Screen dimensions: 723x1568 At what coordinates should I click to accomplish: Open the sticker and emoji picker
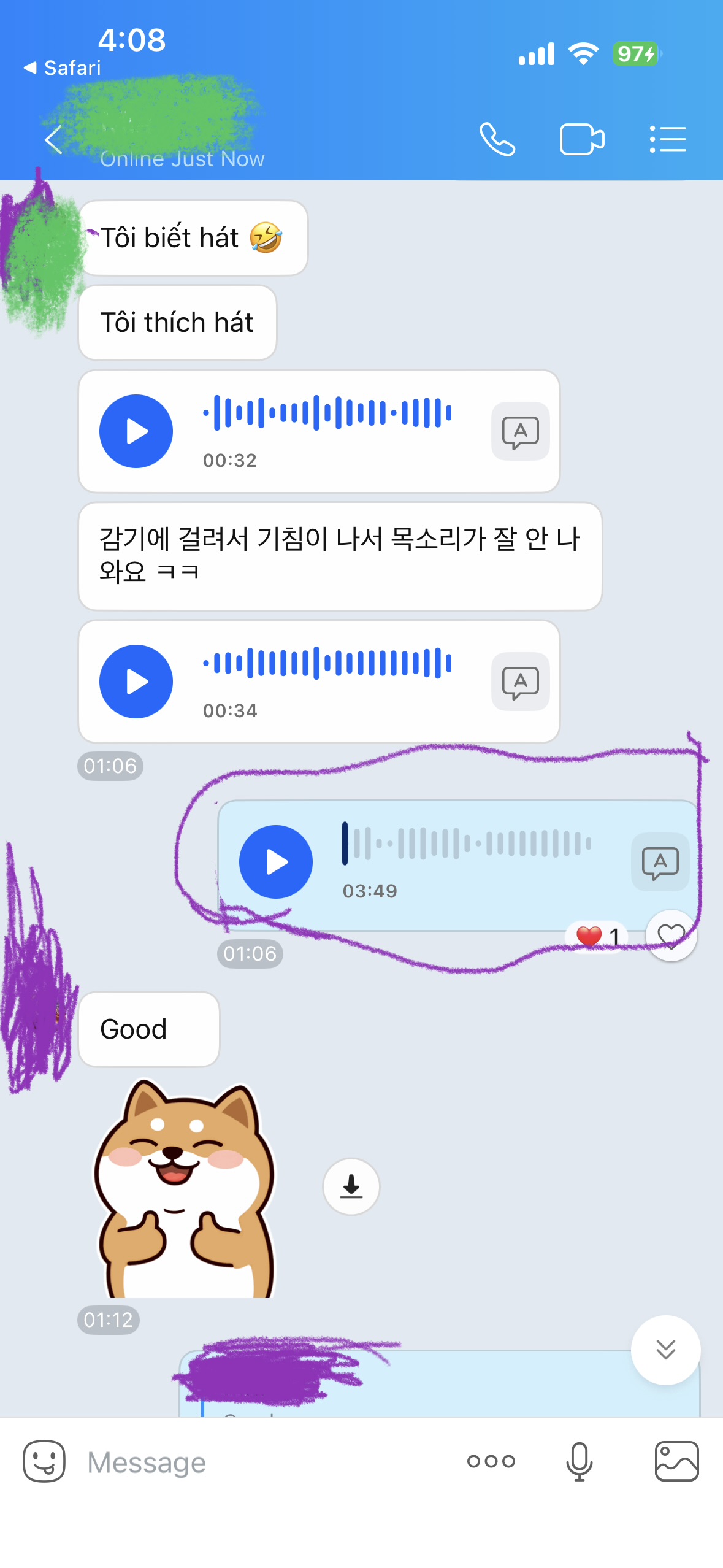pyautogui.click(x=44, y=1461)
